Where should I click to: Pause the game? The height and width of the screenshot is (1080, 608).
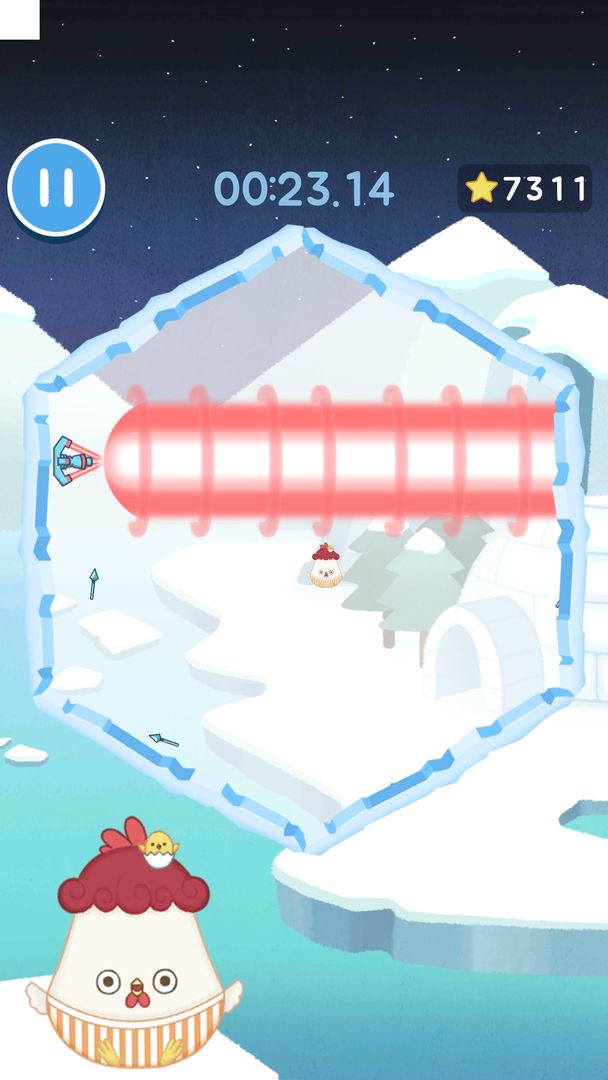pos(56,187)
